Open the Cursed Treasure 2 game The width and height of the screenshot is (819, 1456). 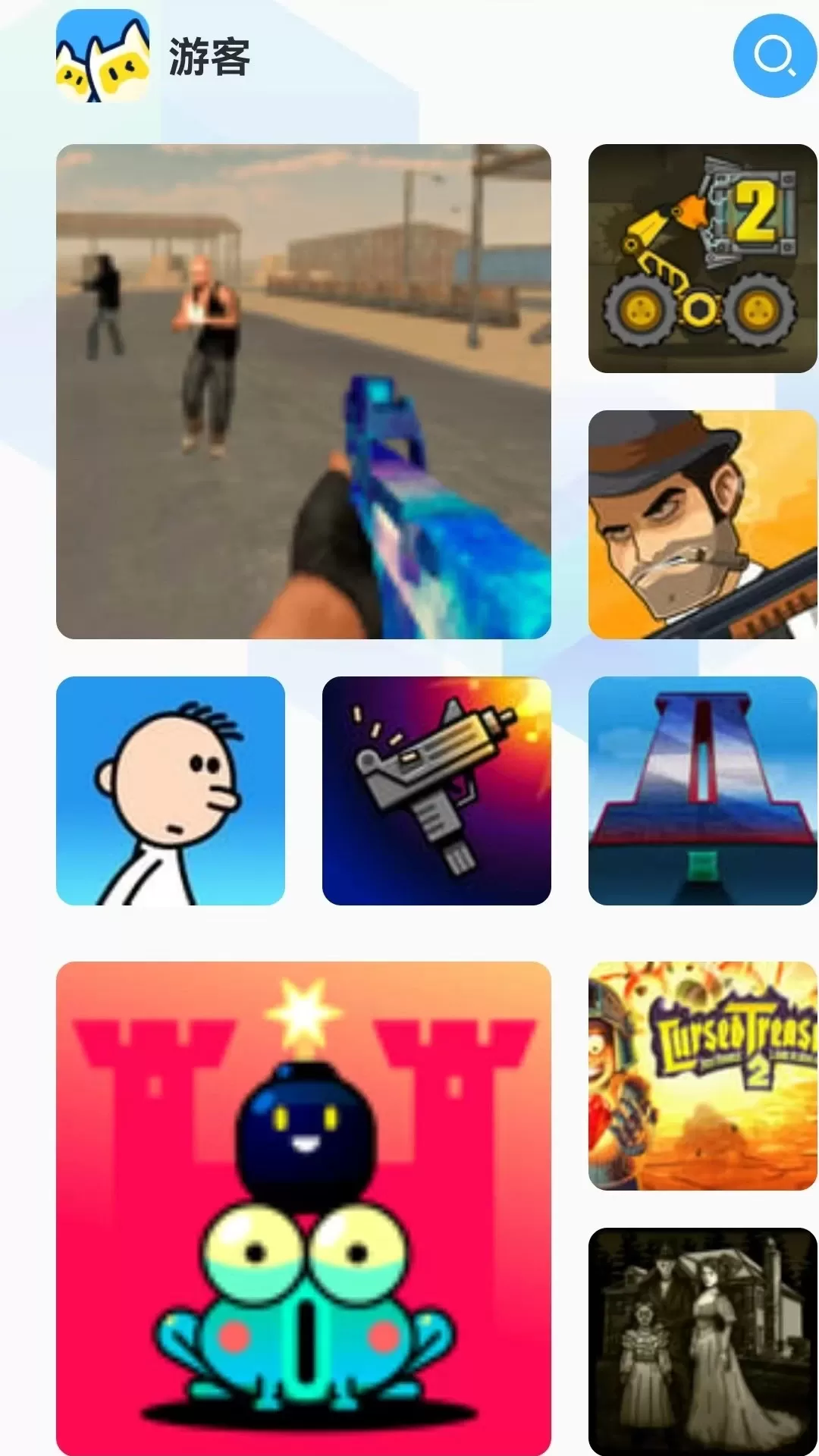(702, 1076)
